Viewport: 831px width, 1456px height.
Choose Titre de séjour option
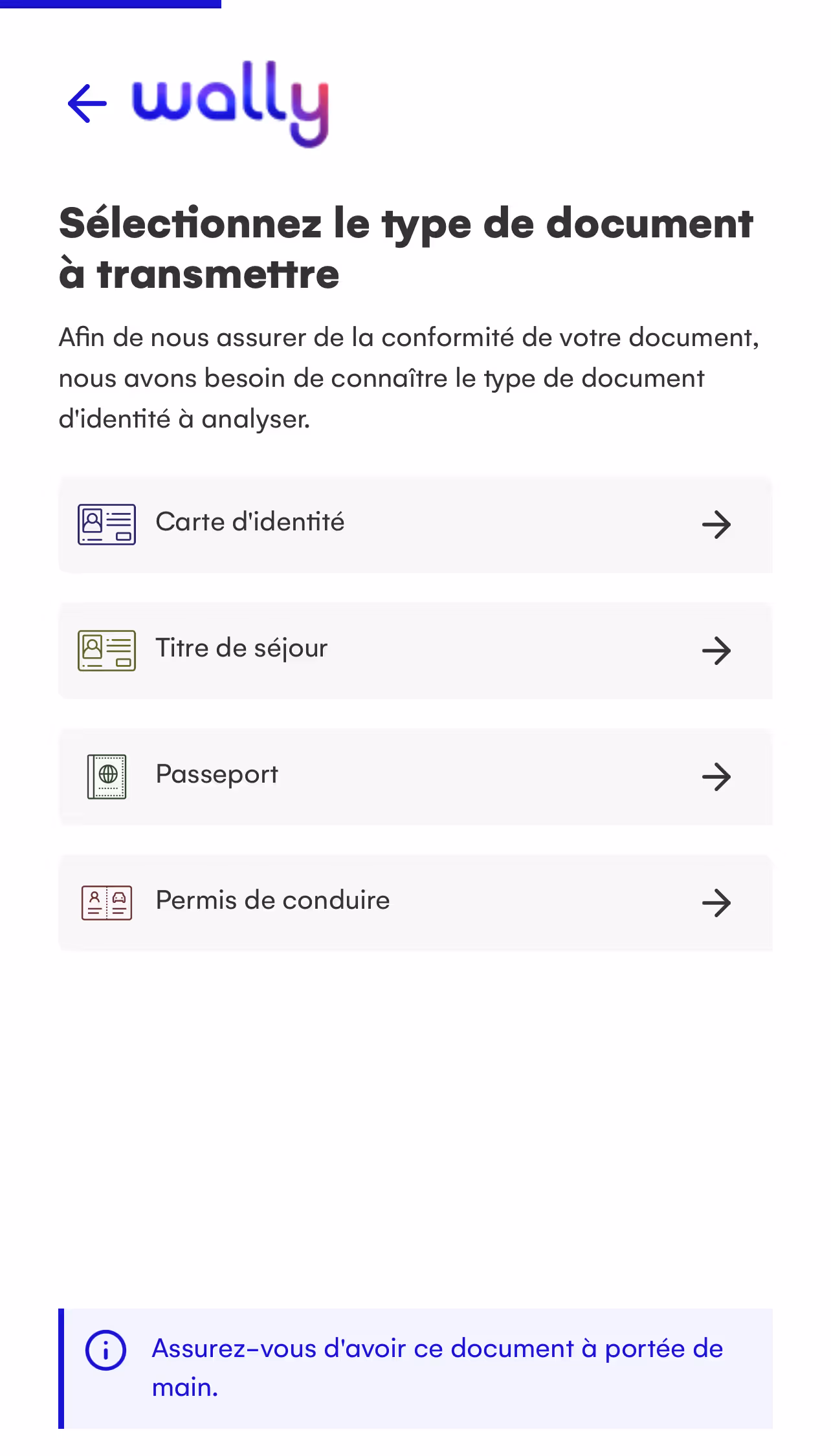(x=415, y=651)
